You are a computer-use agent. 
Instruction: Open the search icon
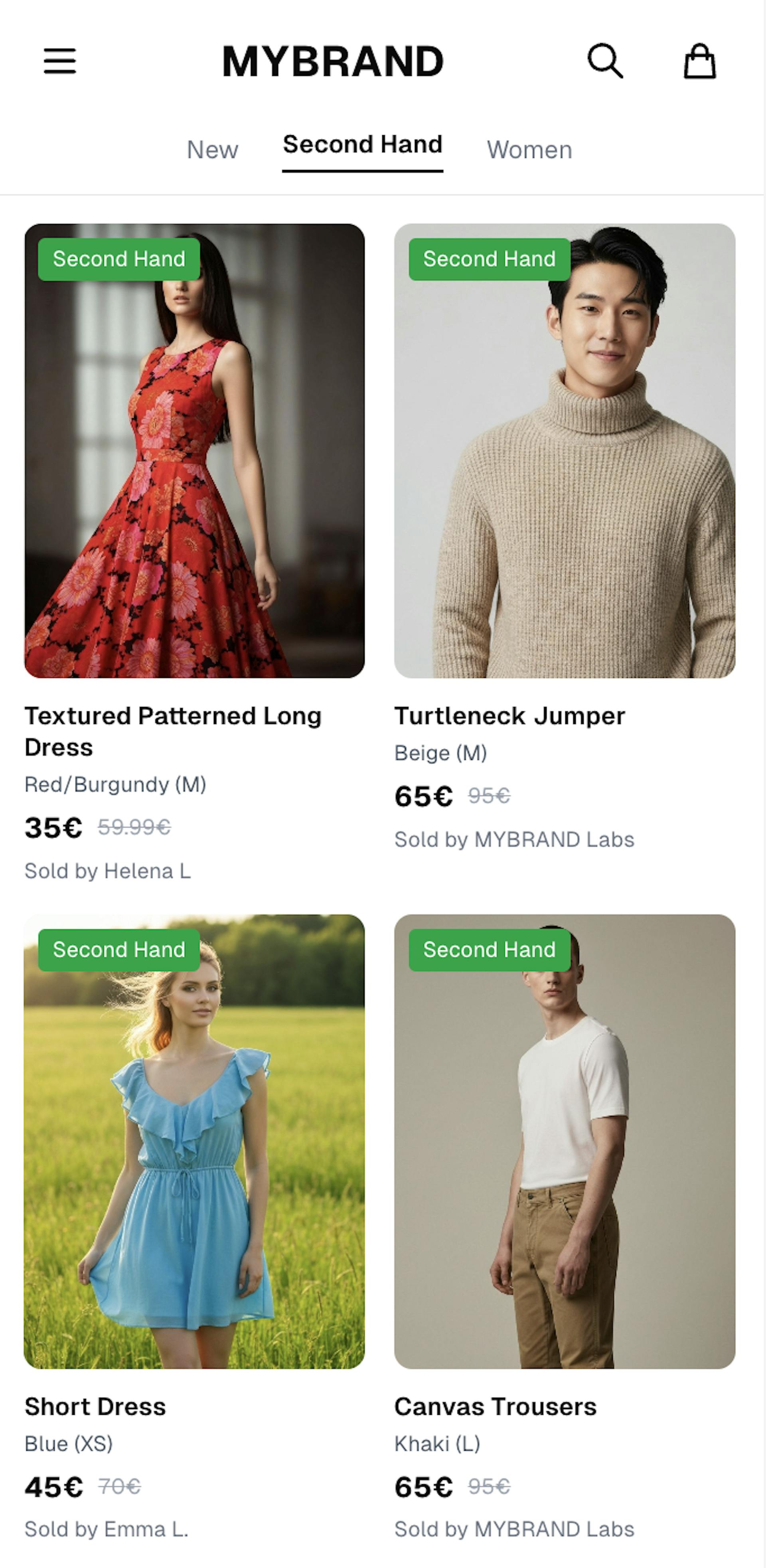(x=605, y=61)
